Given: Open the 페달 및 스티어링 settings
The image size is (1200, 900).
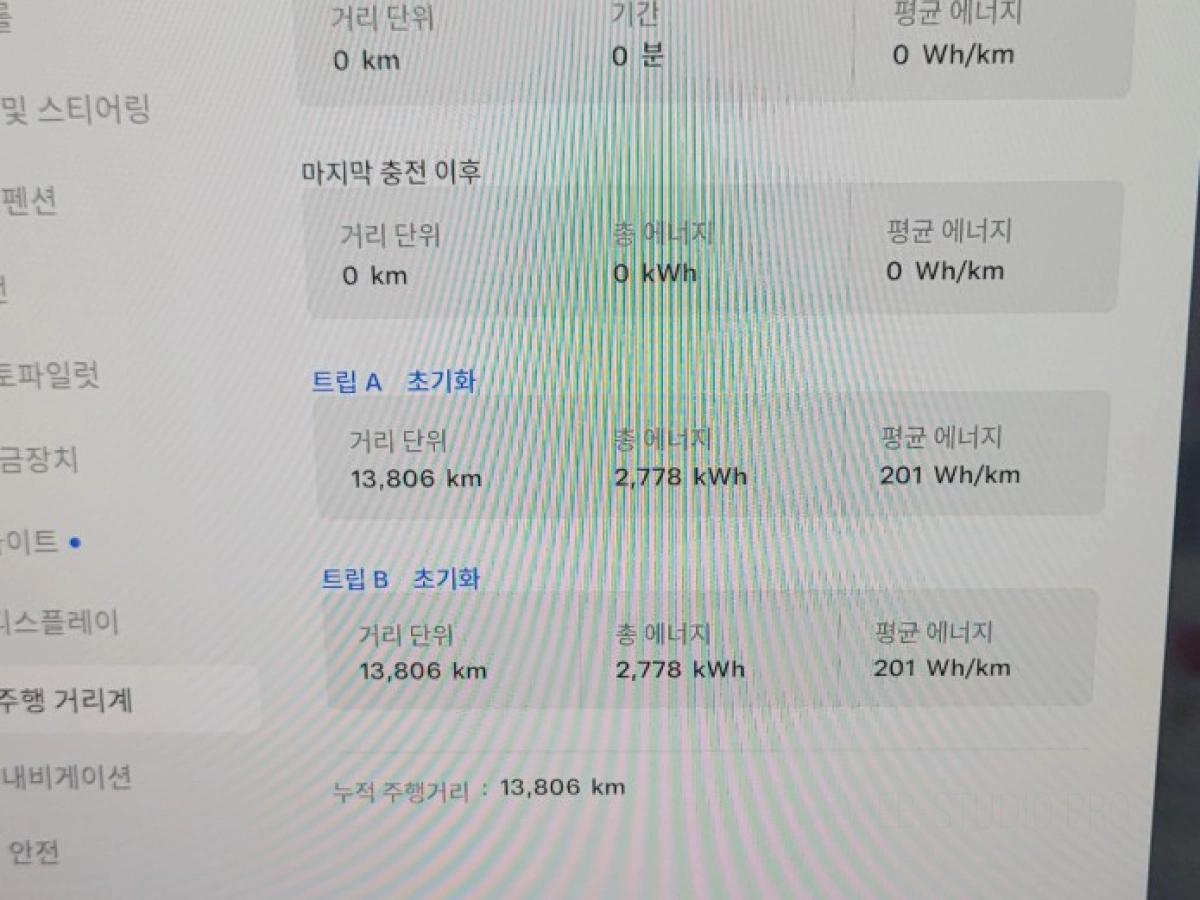Looking at the screenshot, I should [75, 110].
